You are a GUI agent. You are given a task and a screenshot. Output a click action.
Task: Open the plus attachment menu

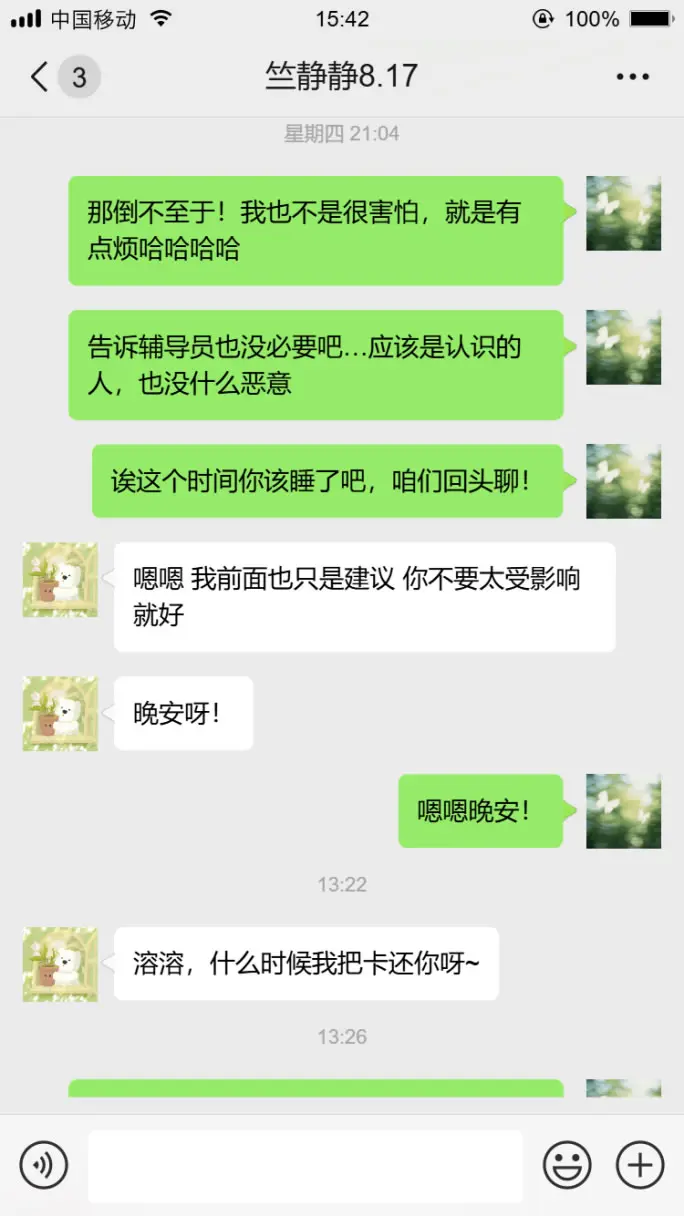tap(640, 1165)
